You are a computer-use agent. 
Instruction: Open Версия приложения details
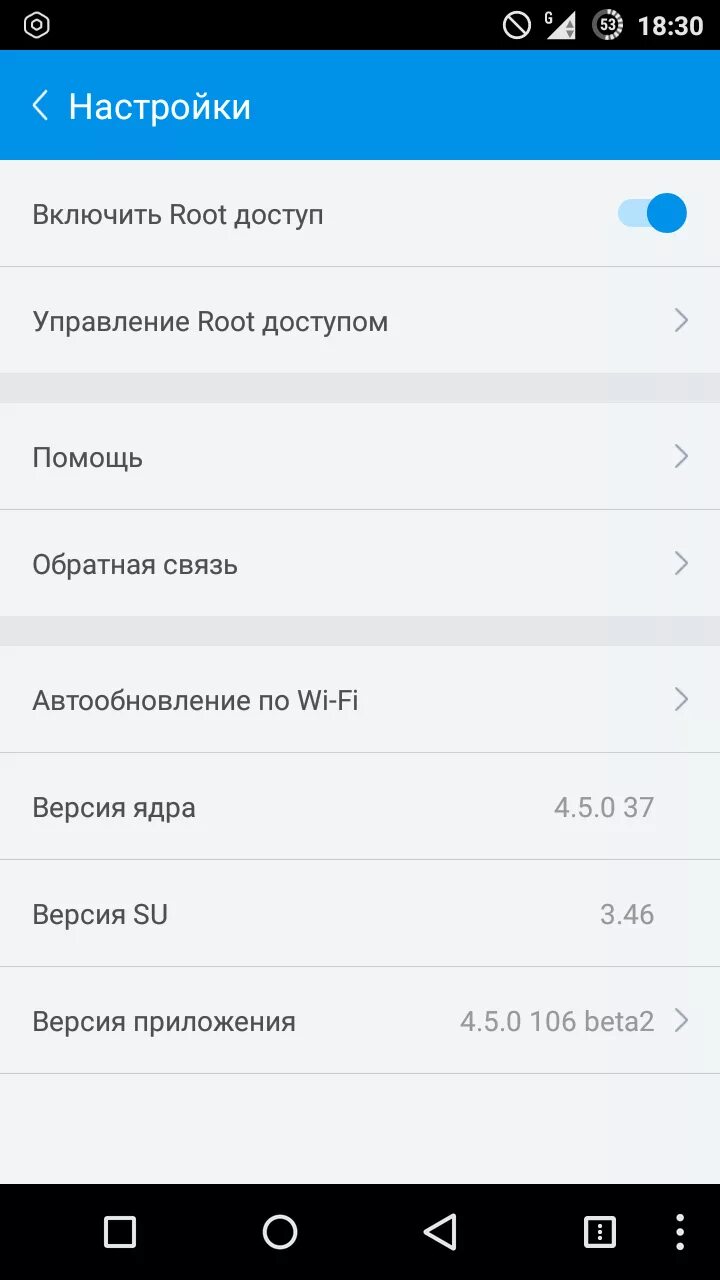pyautogui.click(x=360, y=1021)
